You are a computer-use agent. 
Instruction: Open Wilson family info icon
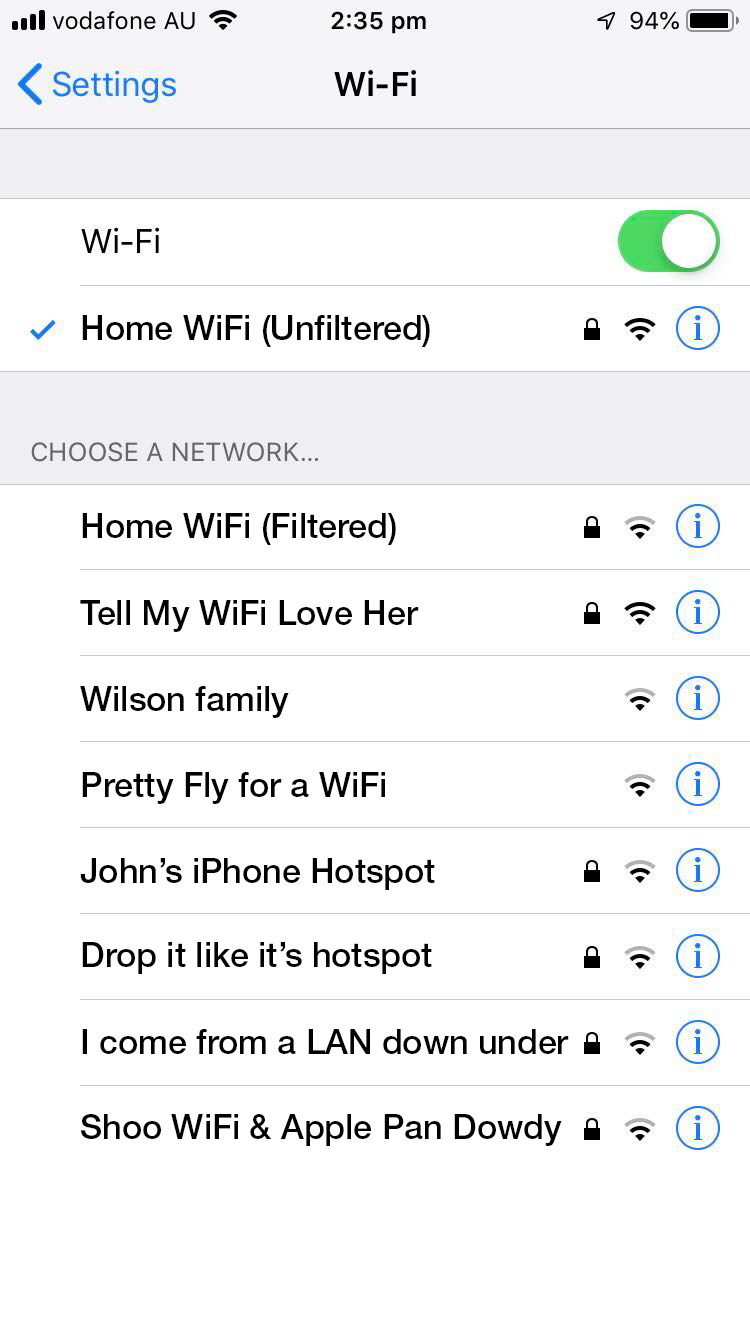(x=697, y=699)
